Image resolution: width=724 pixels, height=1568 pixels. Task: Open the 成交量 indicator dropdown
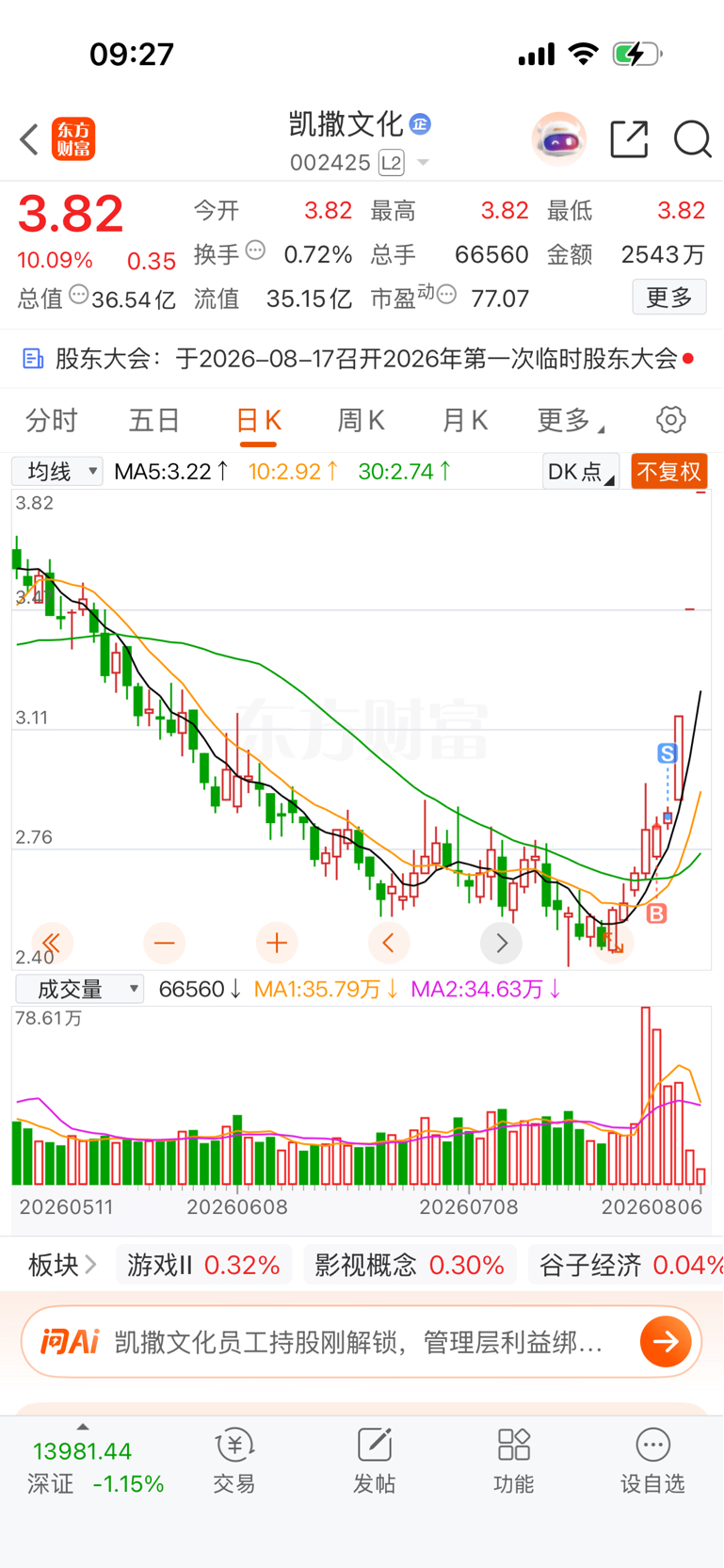pyautogui.click(x=79, y=989)
